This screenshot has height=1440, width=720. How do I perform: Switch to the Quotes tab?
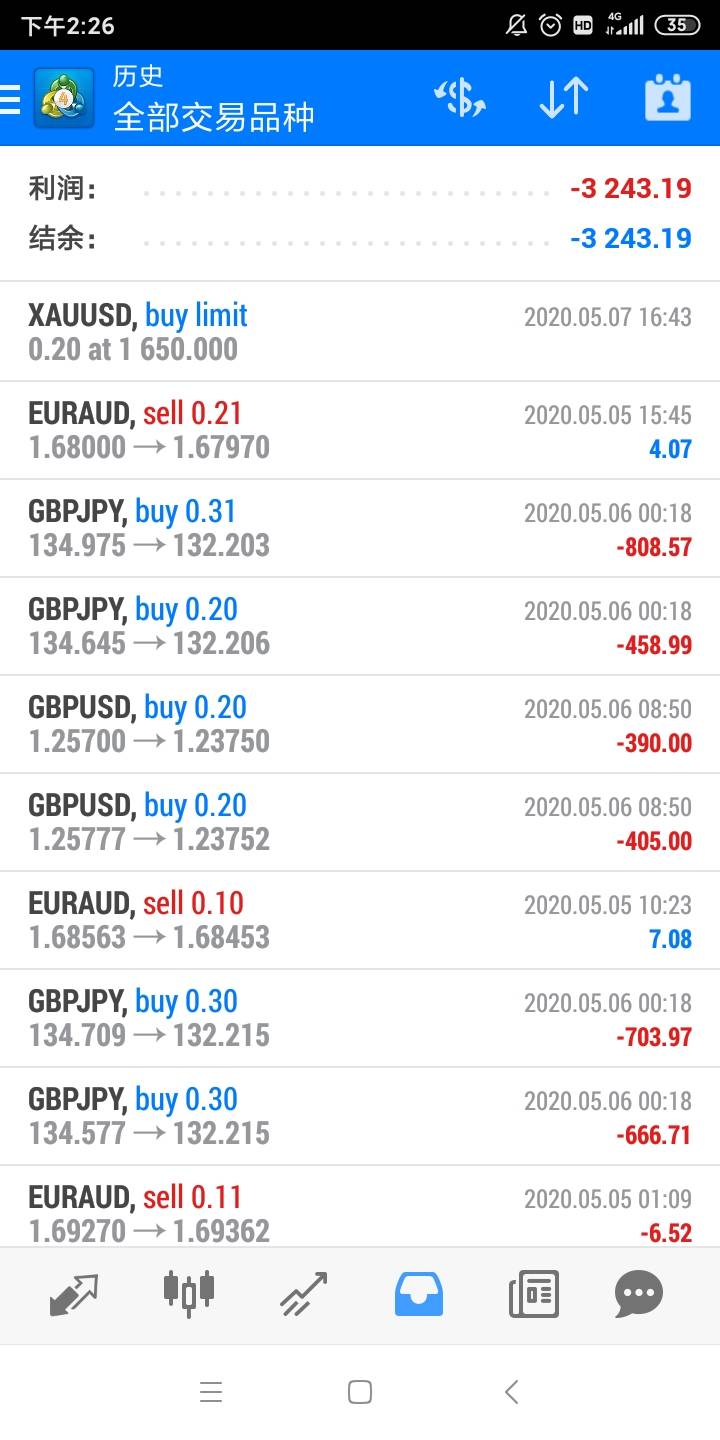coord(74,1294)
